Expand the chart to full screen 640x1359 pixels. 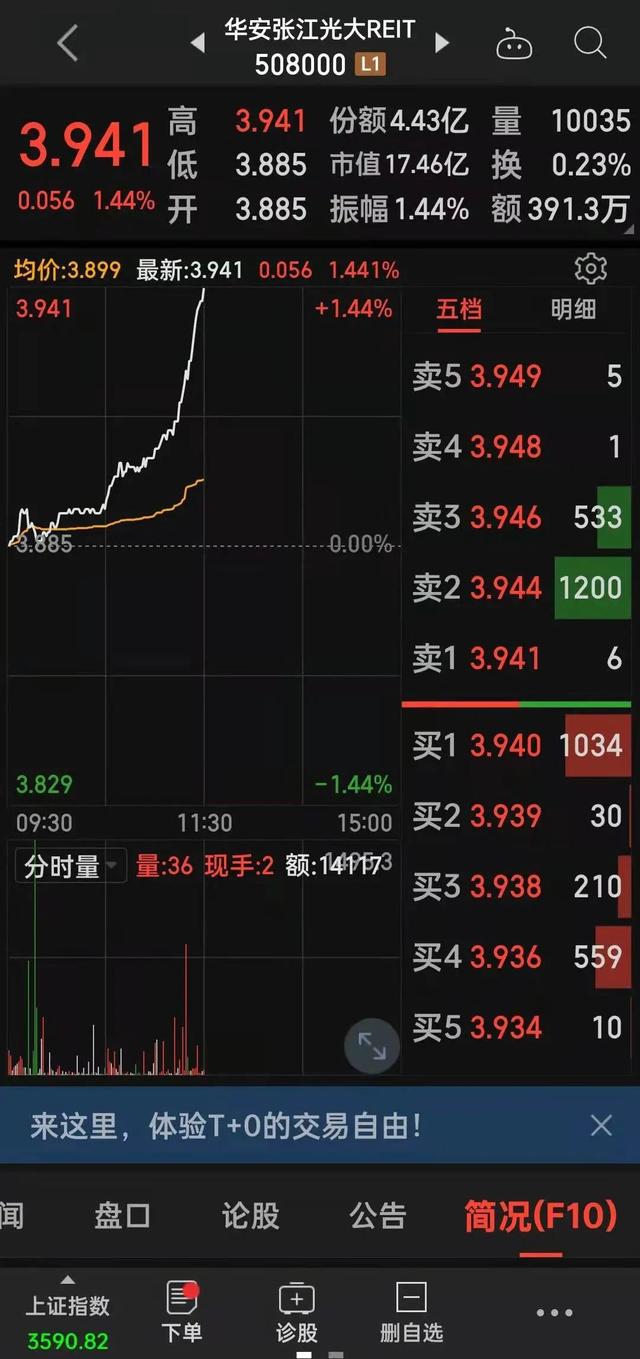click(x=372, y=1047)
